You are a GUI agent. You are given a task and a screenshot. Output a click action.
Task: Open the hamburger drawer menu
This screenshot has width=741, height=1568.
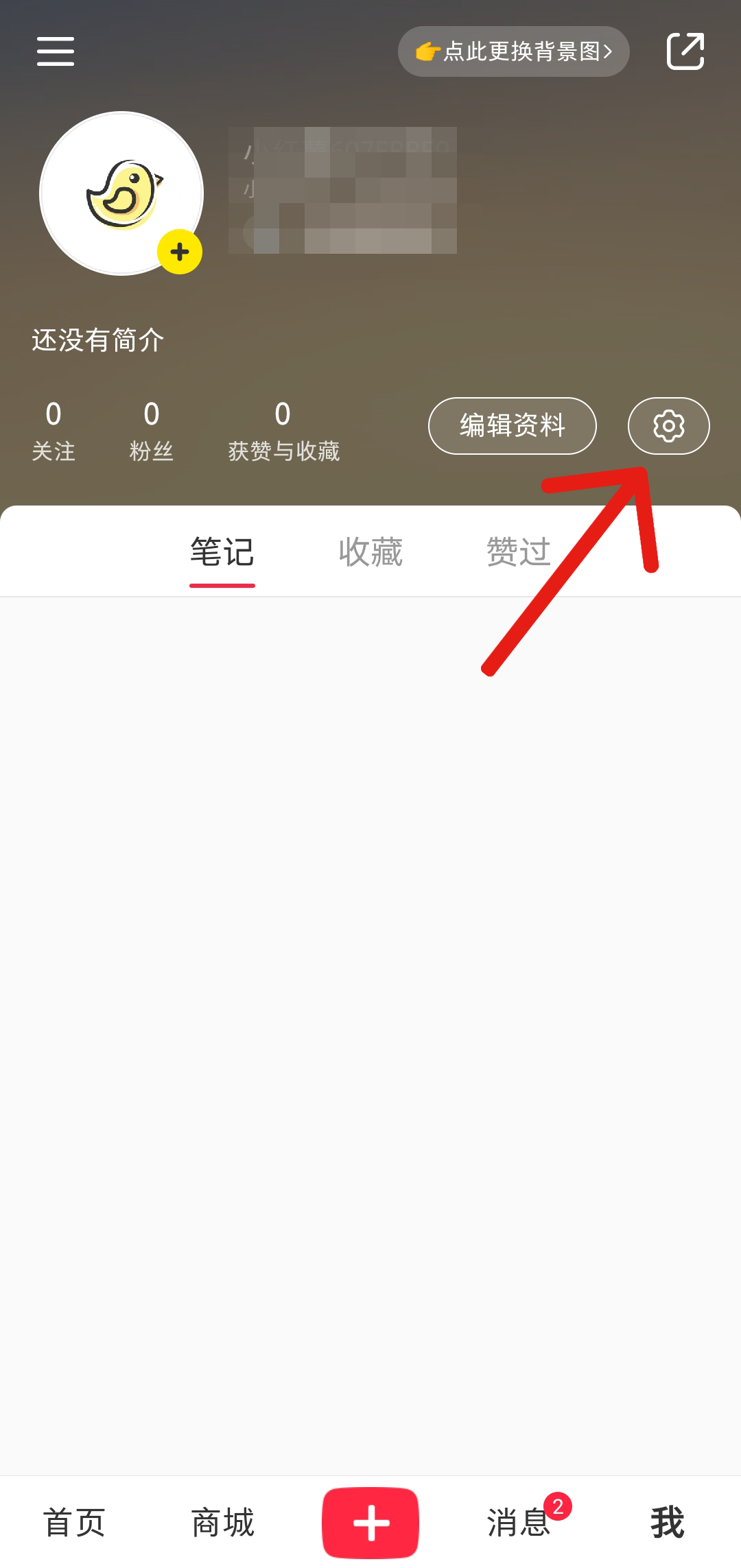[x=56, y=51]
